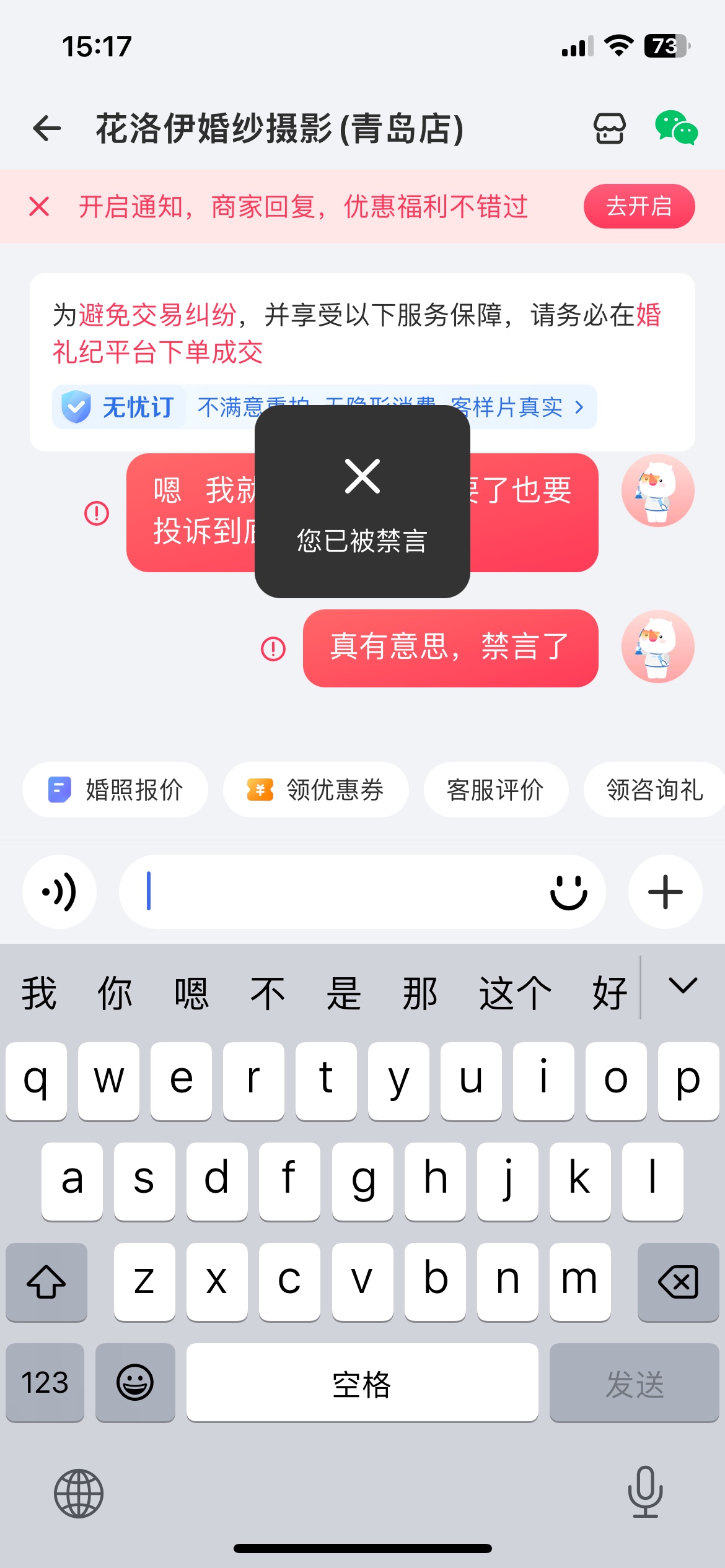The image size is (725, 1568).
Task: Go back using the top-left arrow
Action: pyautogui.click(x=47, y=129)
